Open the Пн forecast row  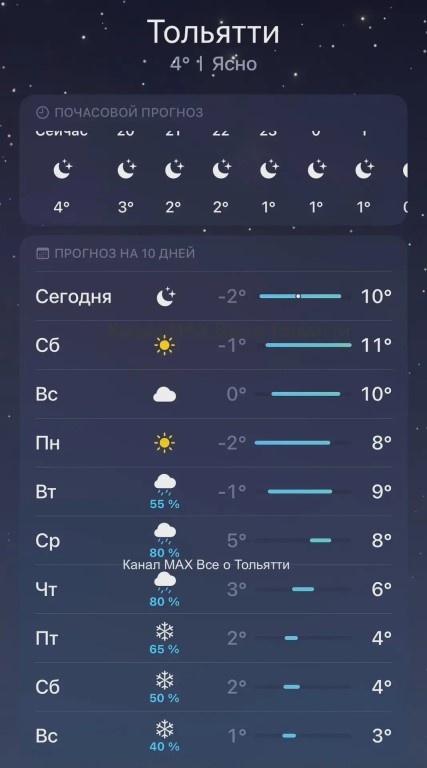point(214,443)
